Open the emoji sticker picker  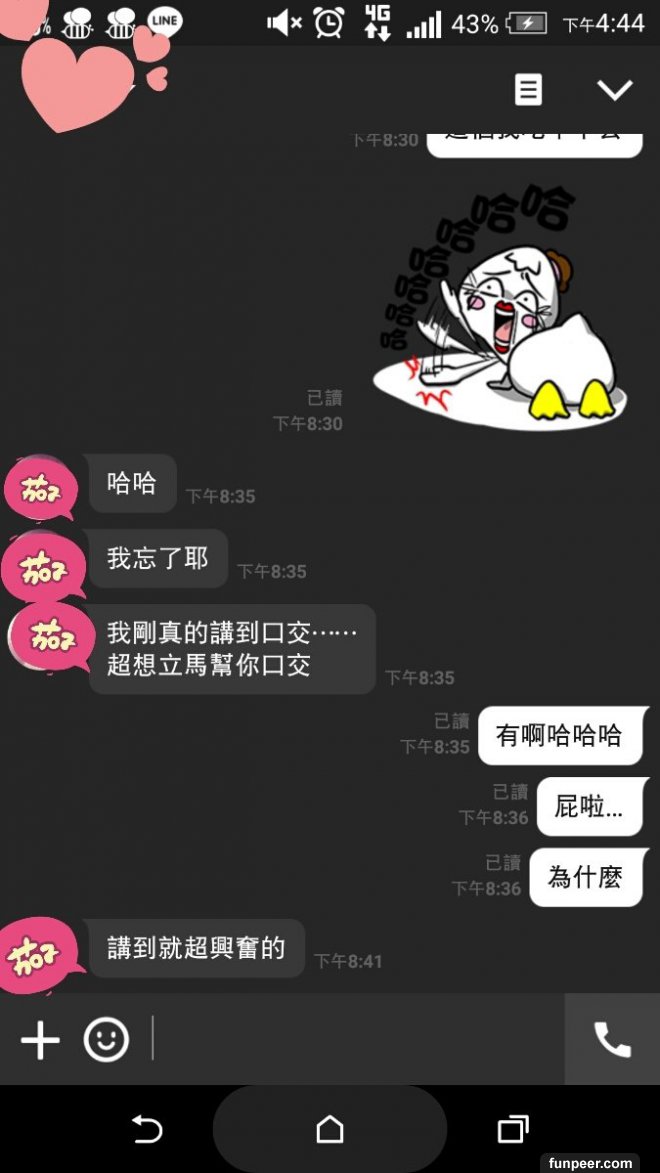[x=106, y=1040]
